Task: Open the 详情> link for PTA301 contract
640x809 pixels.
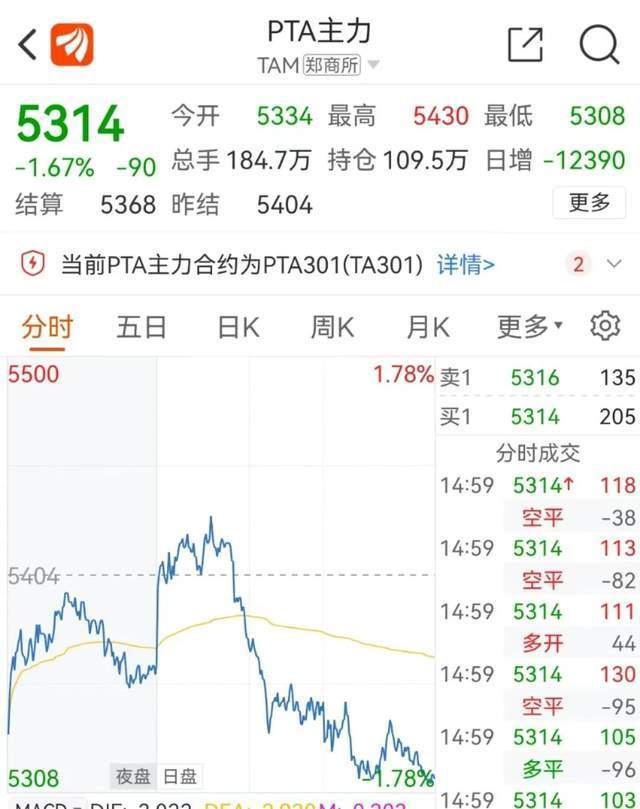Action: click(466, 264)
